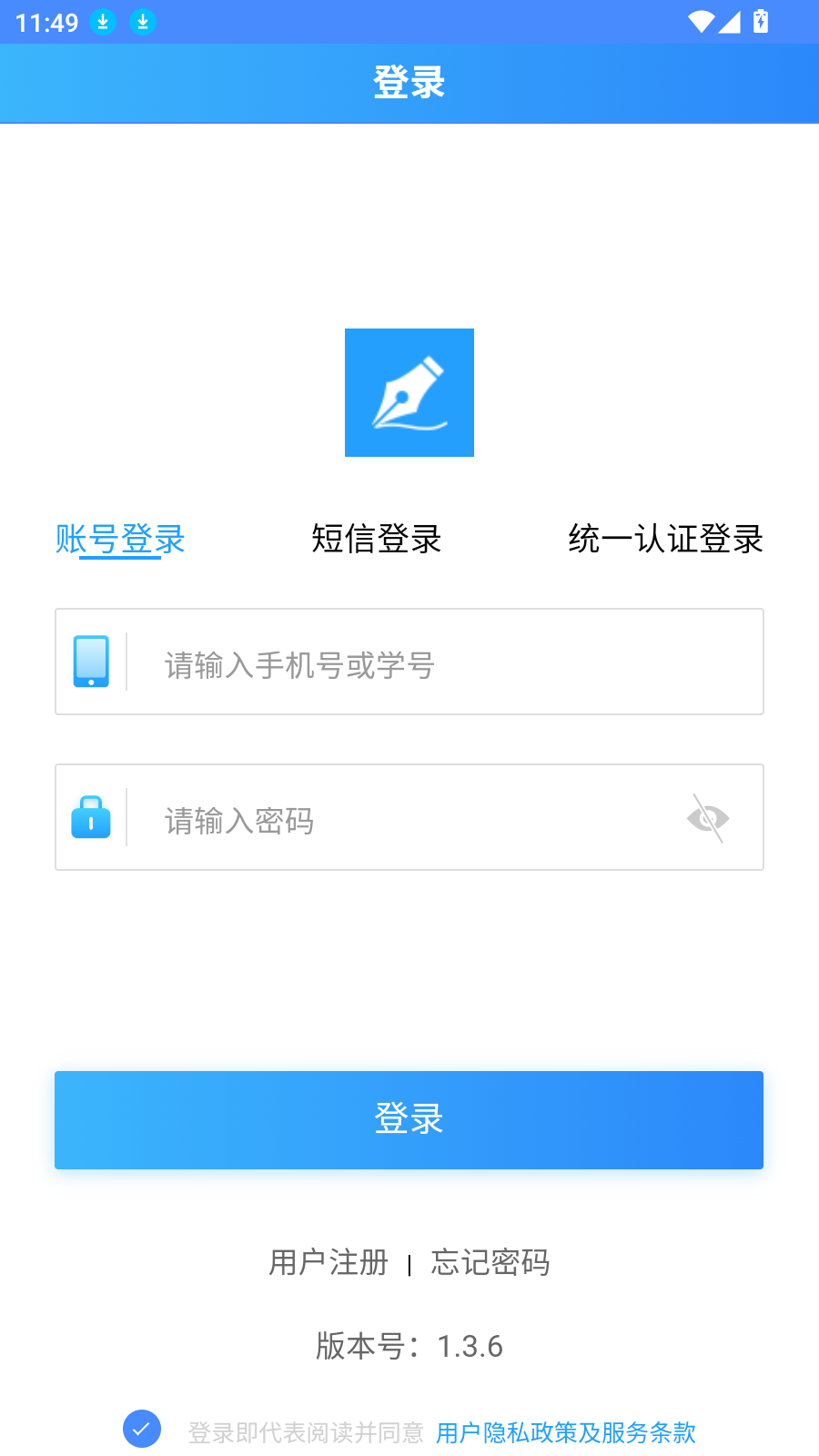Select the 账号登录 tab
Screen dimensions: 819x1456
click(120, 539)
